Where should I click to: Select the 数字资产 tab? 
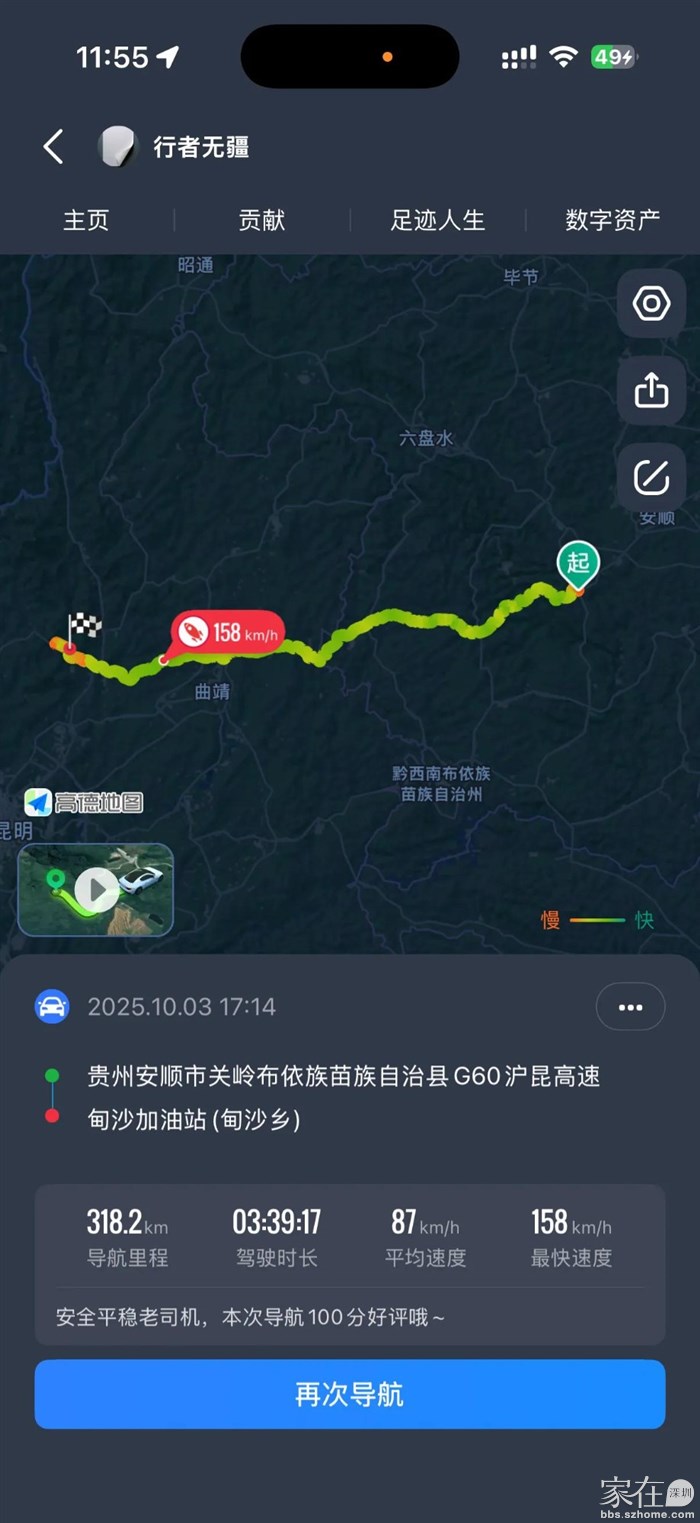tap(612, 220)
